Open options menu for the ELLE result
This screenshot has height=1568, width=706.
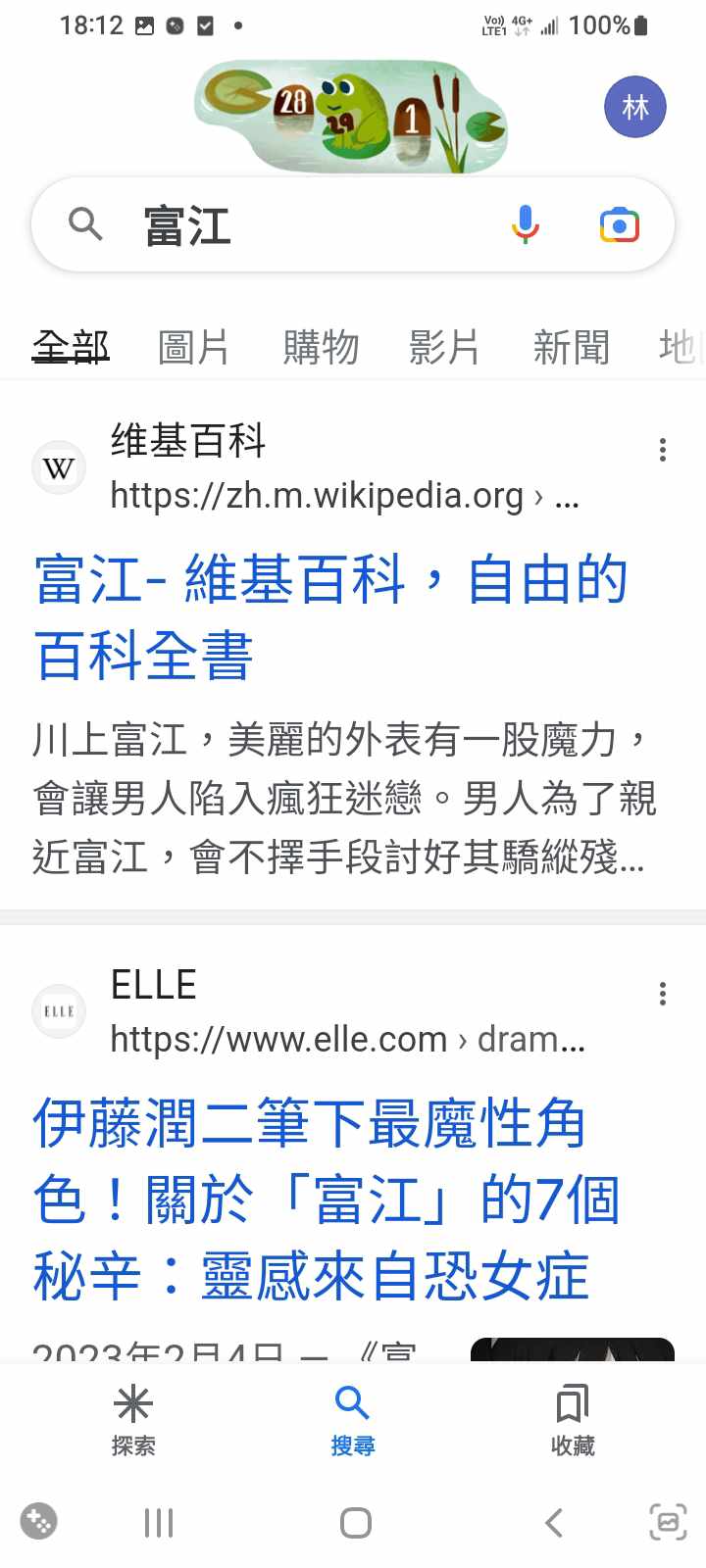(x=663, y=994)
